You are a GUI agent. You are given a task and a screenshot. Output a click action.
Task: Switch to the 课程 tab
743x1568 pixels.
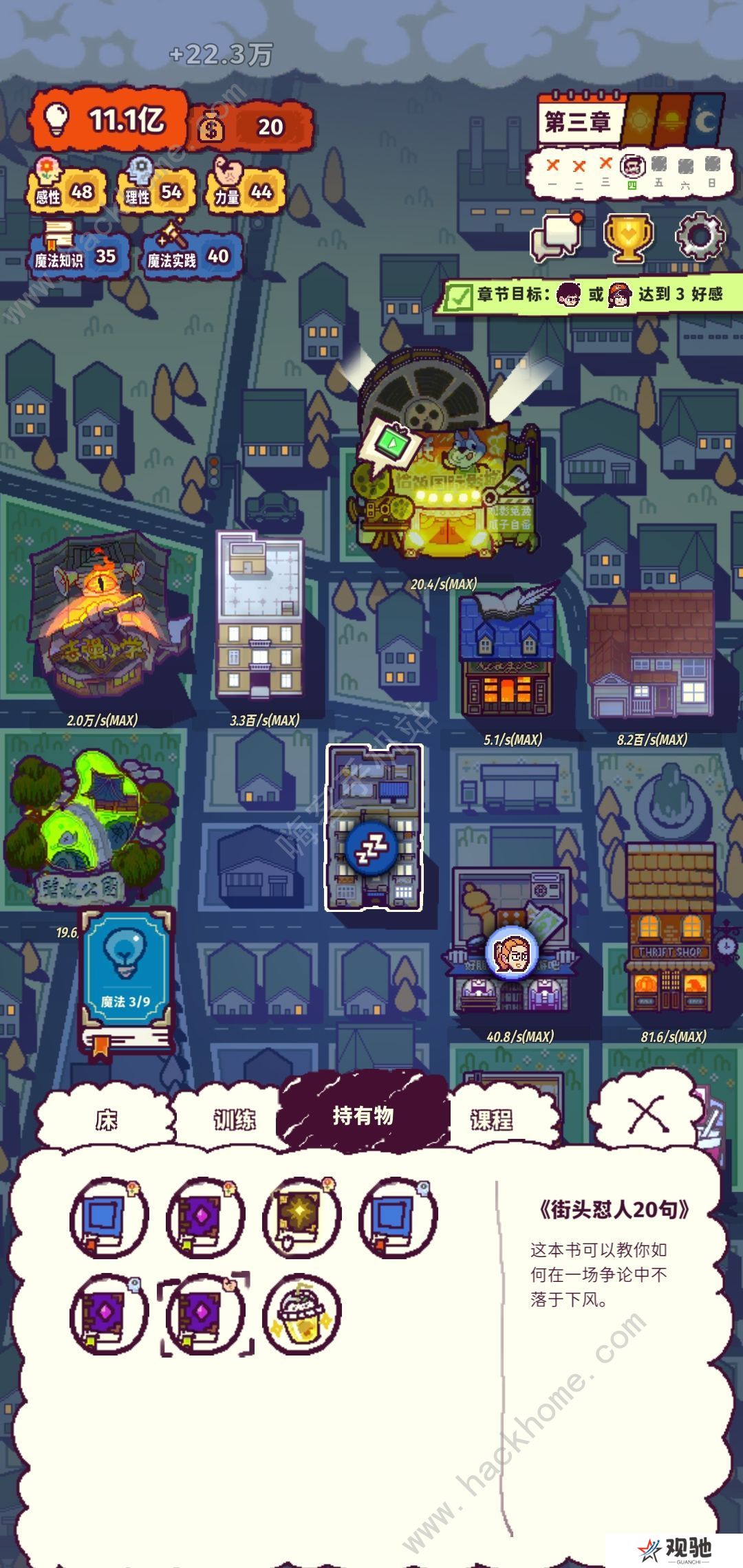pyautogui.click(x=491, y=1120)
